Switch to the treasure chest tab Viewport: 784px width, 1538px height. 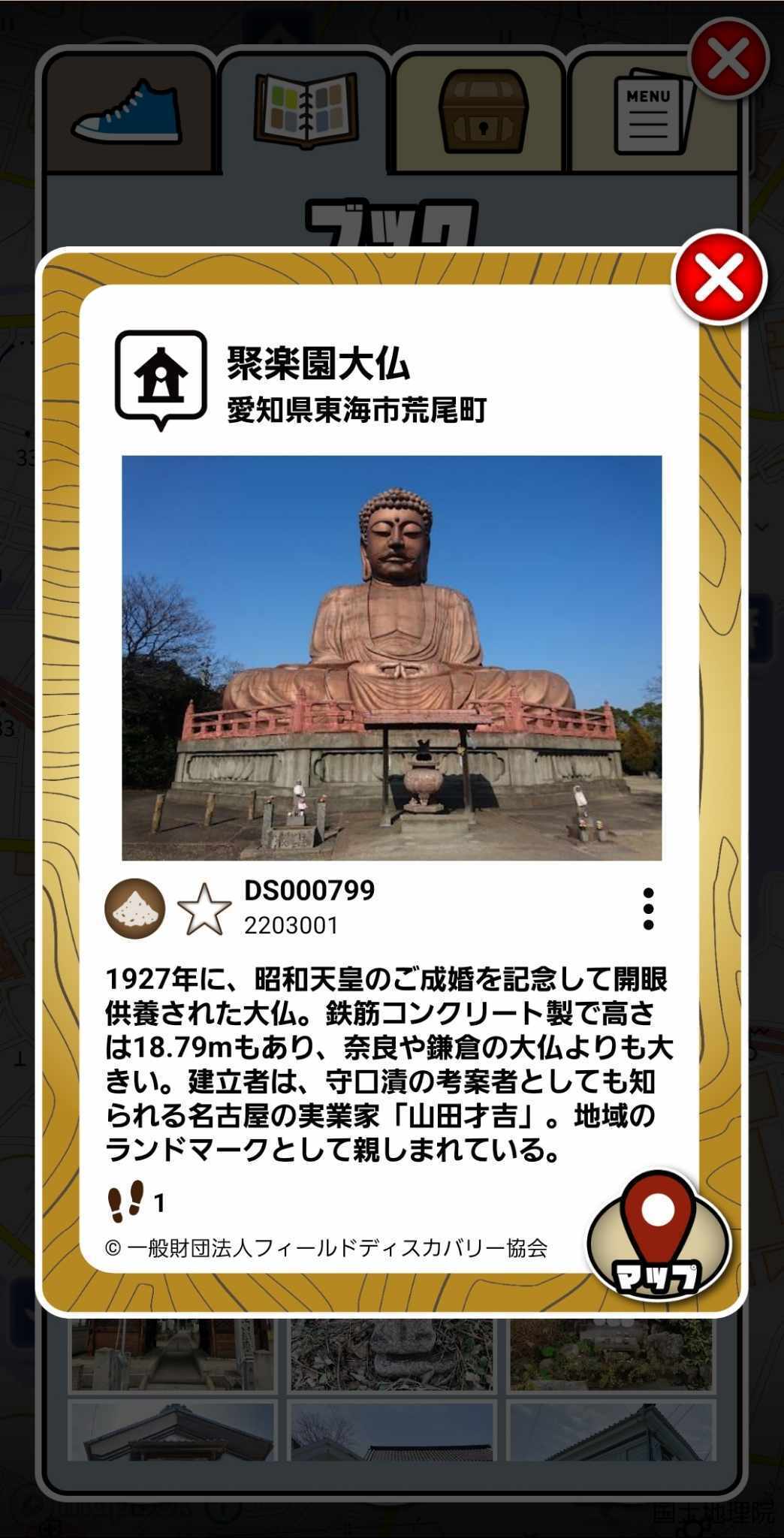click(481, 114)
